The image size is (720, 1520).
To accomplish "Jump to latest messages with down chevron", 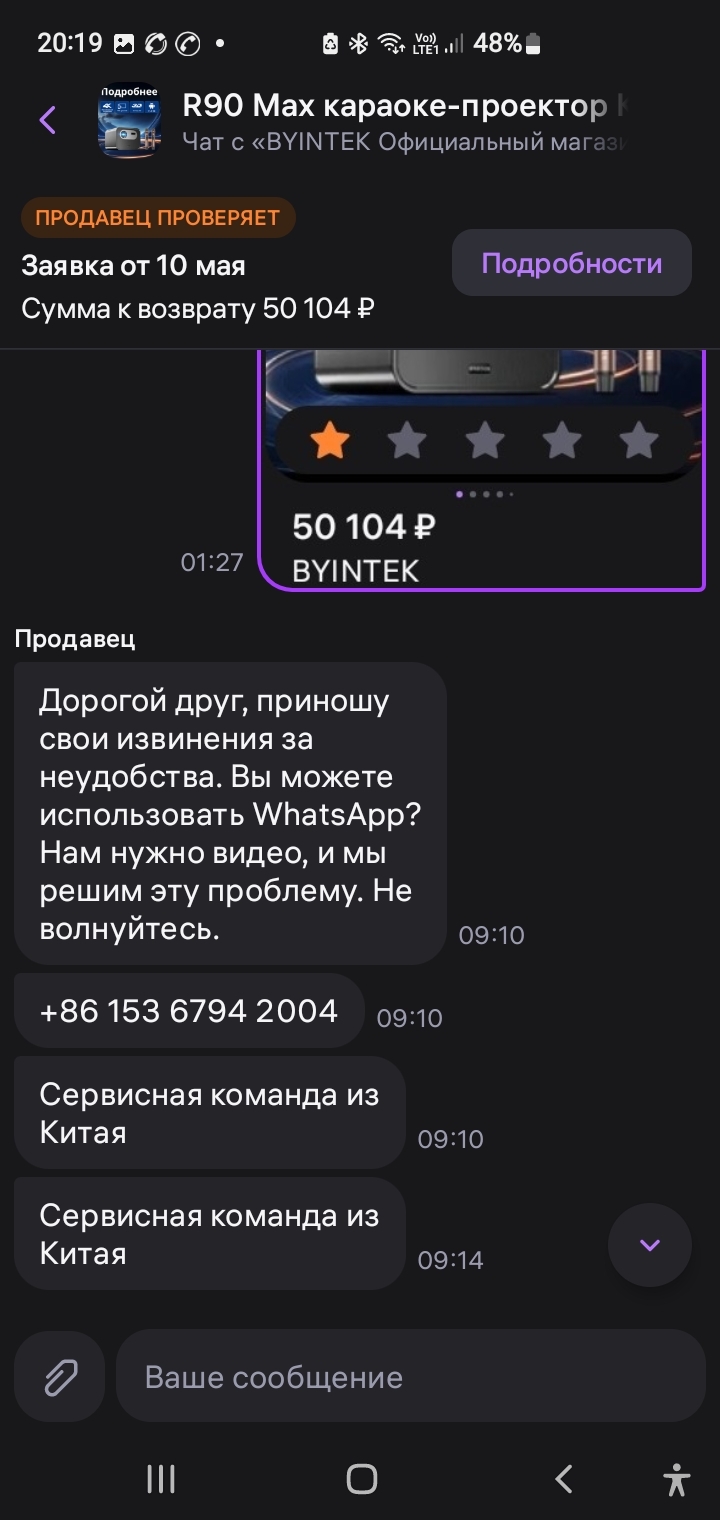I will pos(650,1245).
